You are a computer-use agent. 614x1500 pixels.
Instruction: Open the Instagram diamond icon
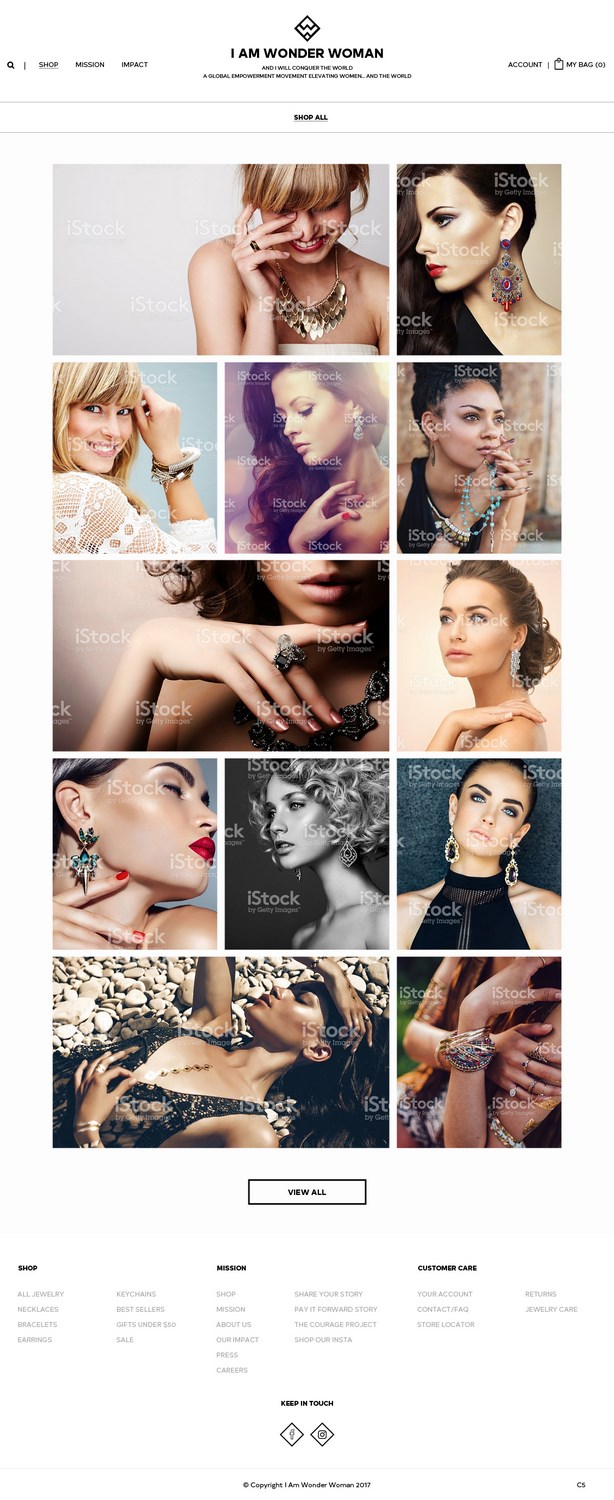point(322,1434)
